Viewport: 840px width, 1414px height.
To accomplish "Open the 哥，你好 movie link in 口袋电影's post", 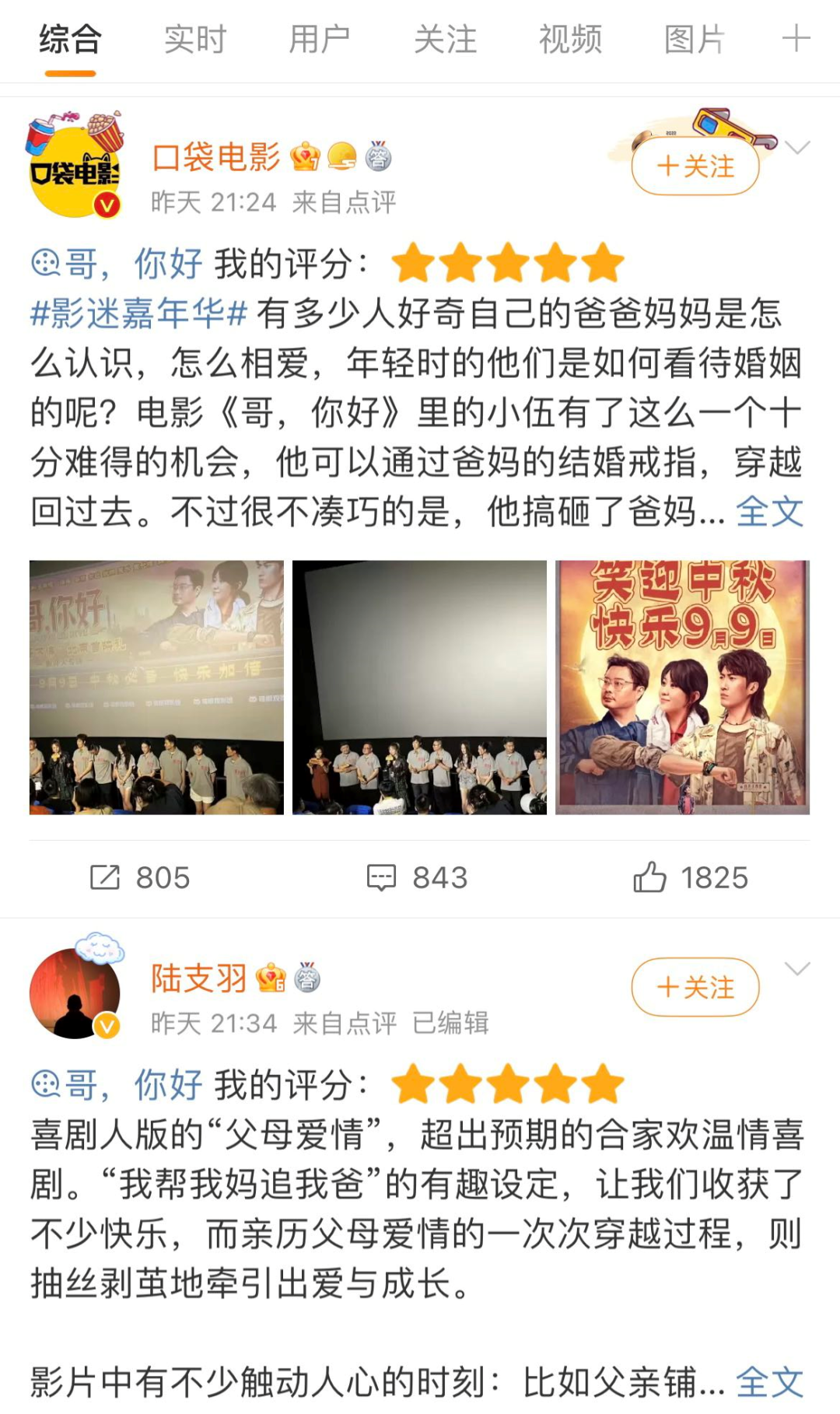I will click(117, 264).
